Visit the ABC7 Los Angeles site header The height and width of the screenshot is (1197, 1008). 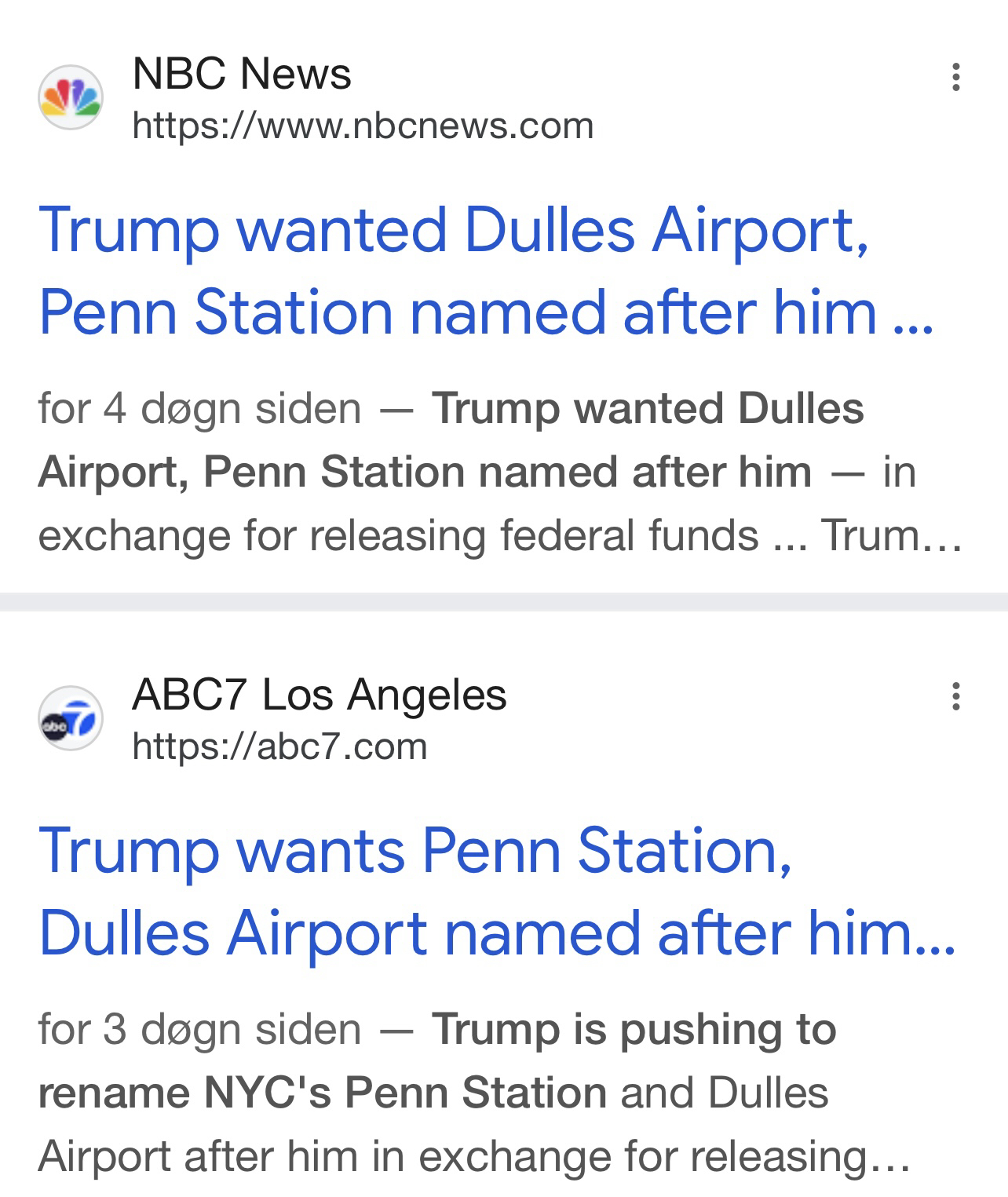(x=319, y=695)
